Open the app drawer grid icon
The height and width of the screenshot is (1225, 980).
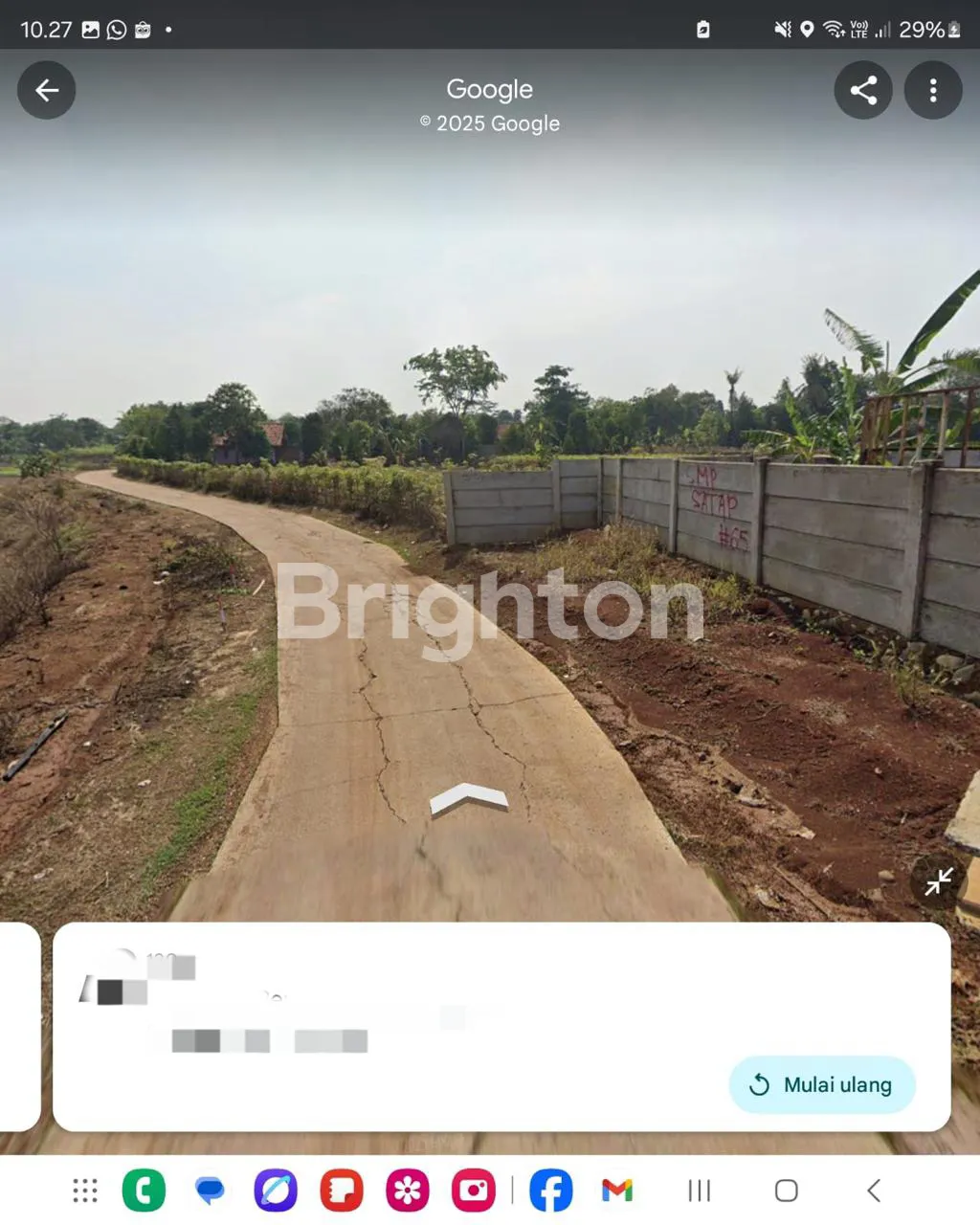coord(85,1191)
